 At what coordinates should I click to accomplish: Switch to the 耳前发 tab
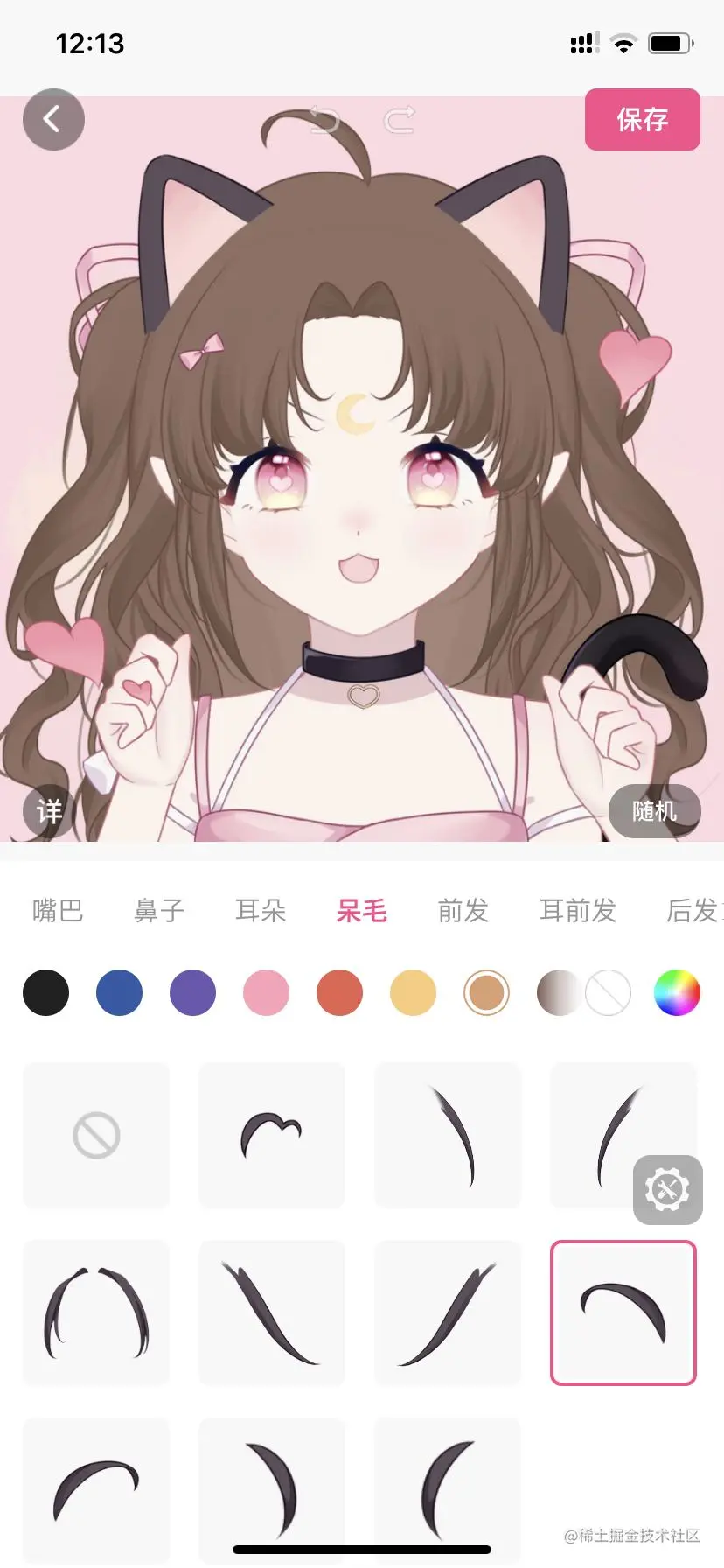point(577,911)
